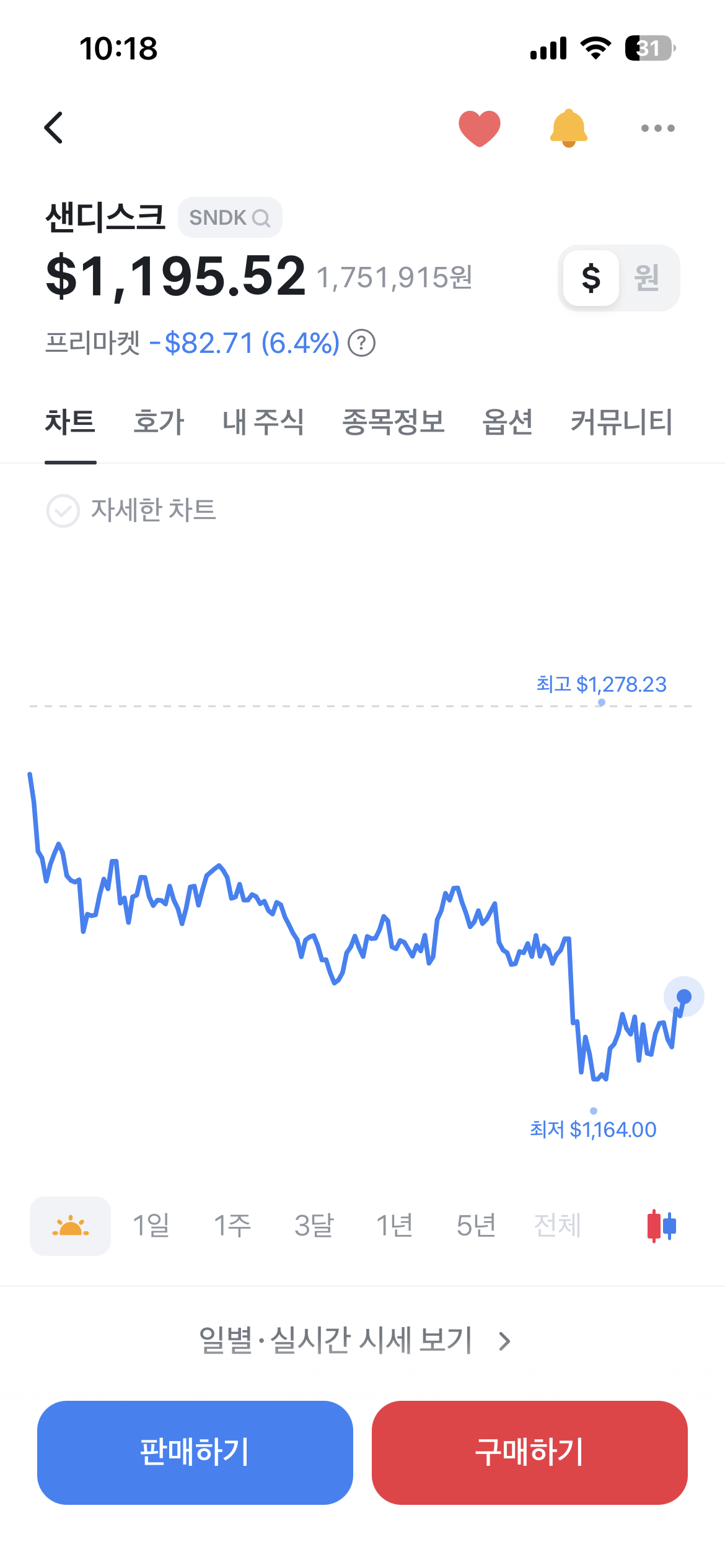The height and width of the screenshot is (1568, 725).
Task: Go back with the back arrow
Action: click(54, 128)
